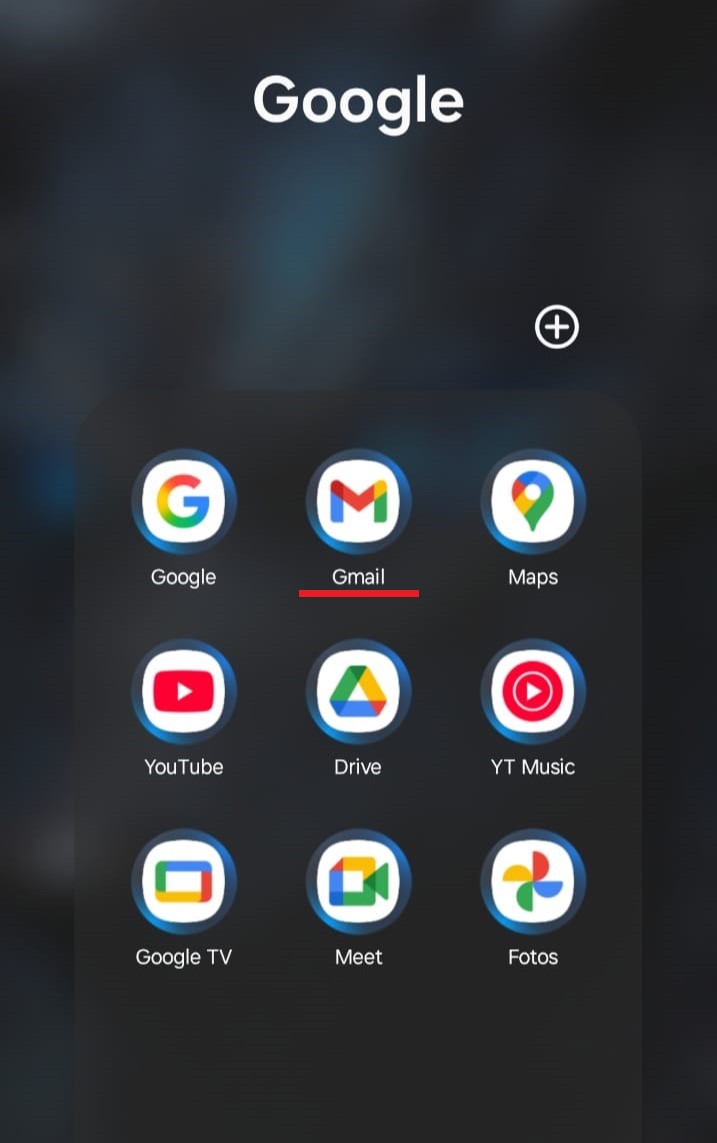The image size is (717, 1143).
Task: Open Fotos
Action: pos(533,881)
